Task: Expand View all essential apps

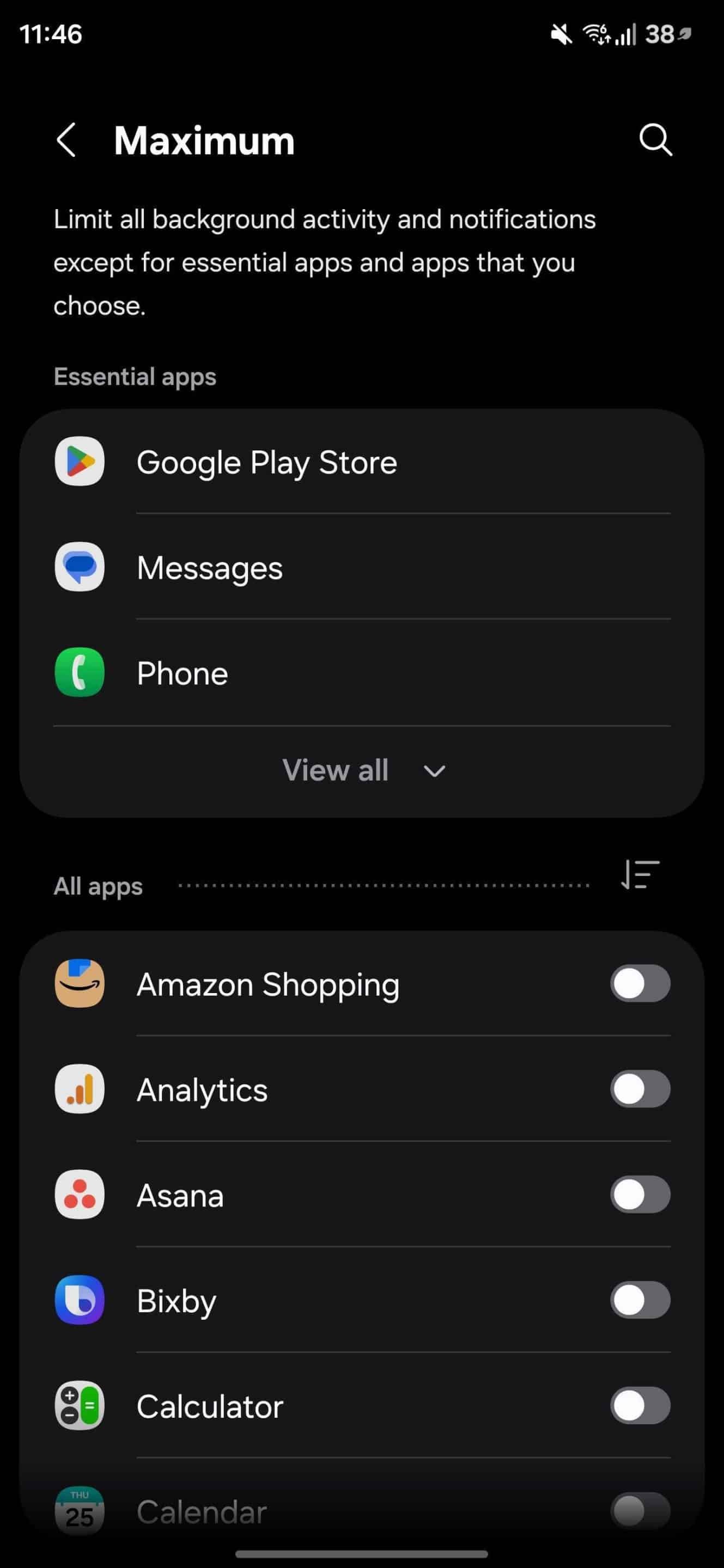Action: [363, 770]
